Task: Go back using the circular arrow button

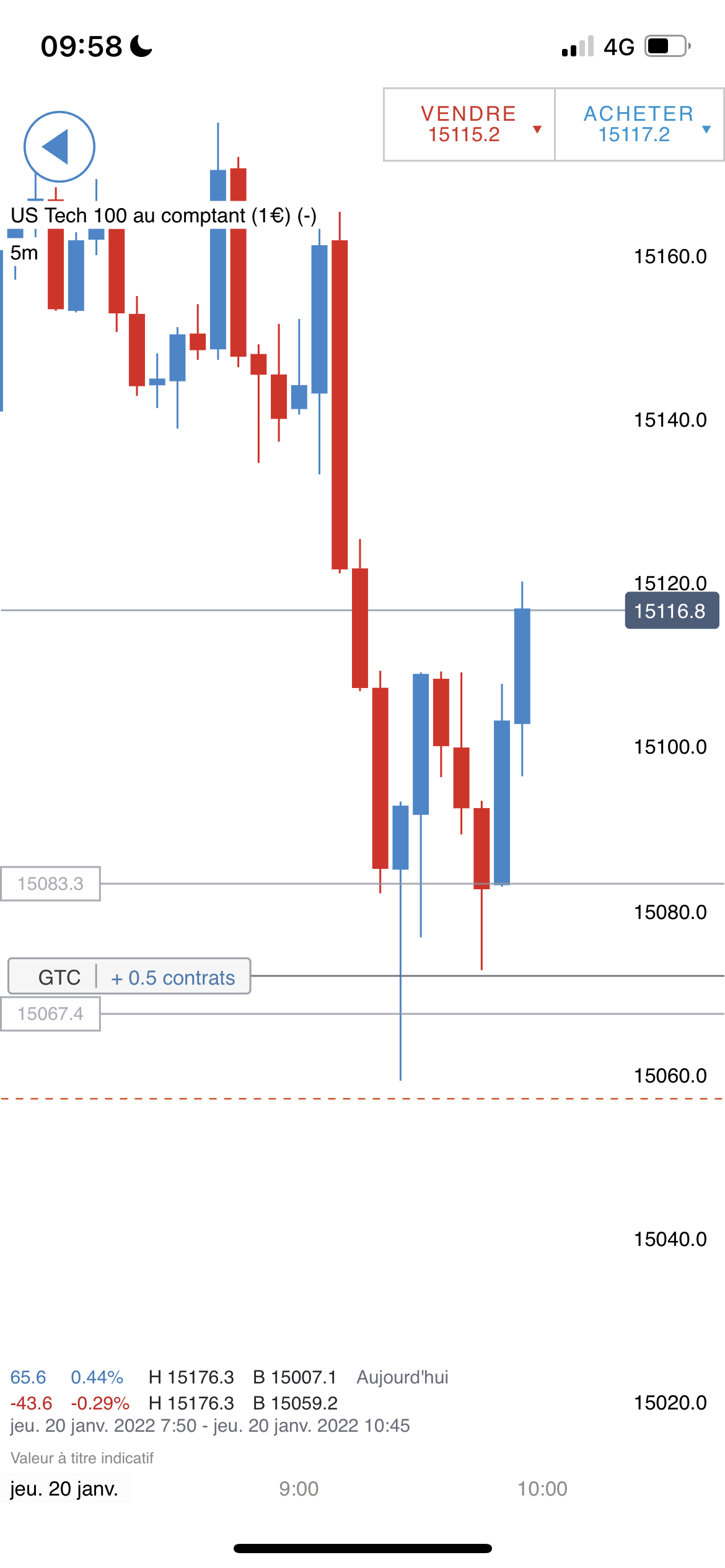Action: (59, 147)
